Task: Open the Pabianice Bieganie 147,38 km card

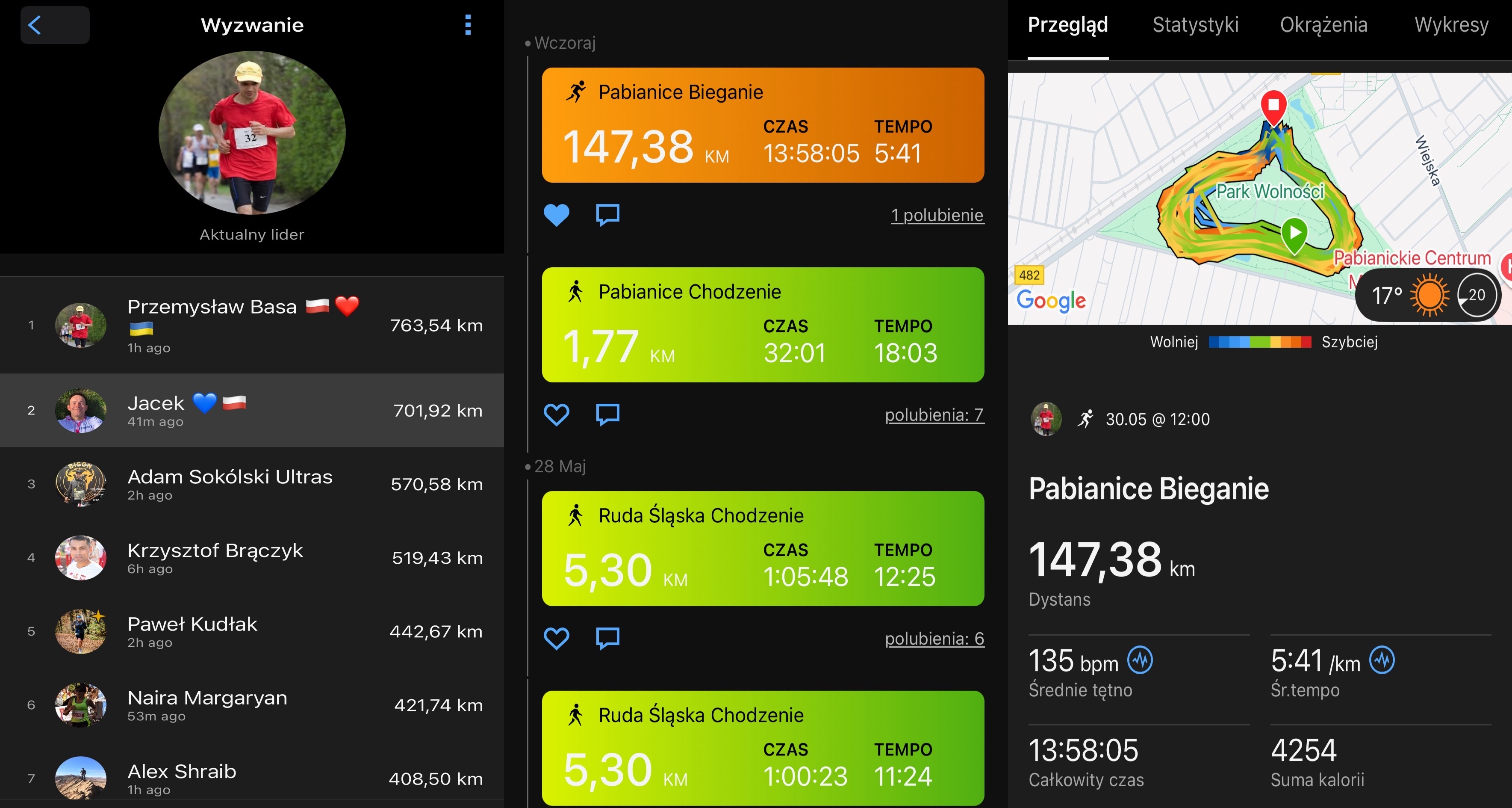Action: pyautogui.click(x=763, y=125)
